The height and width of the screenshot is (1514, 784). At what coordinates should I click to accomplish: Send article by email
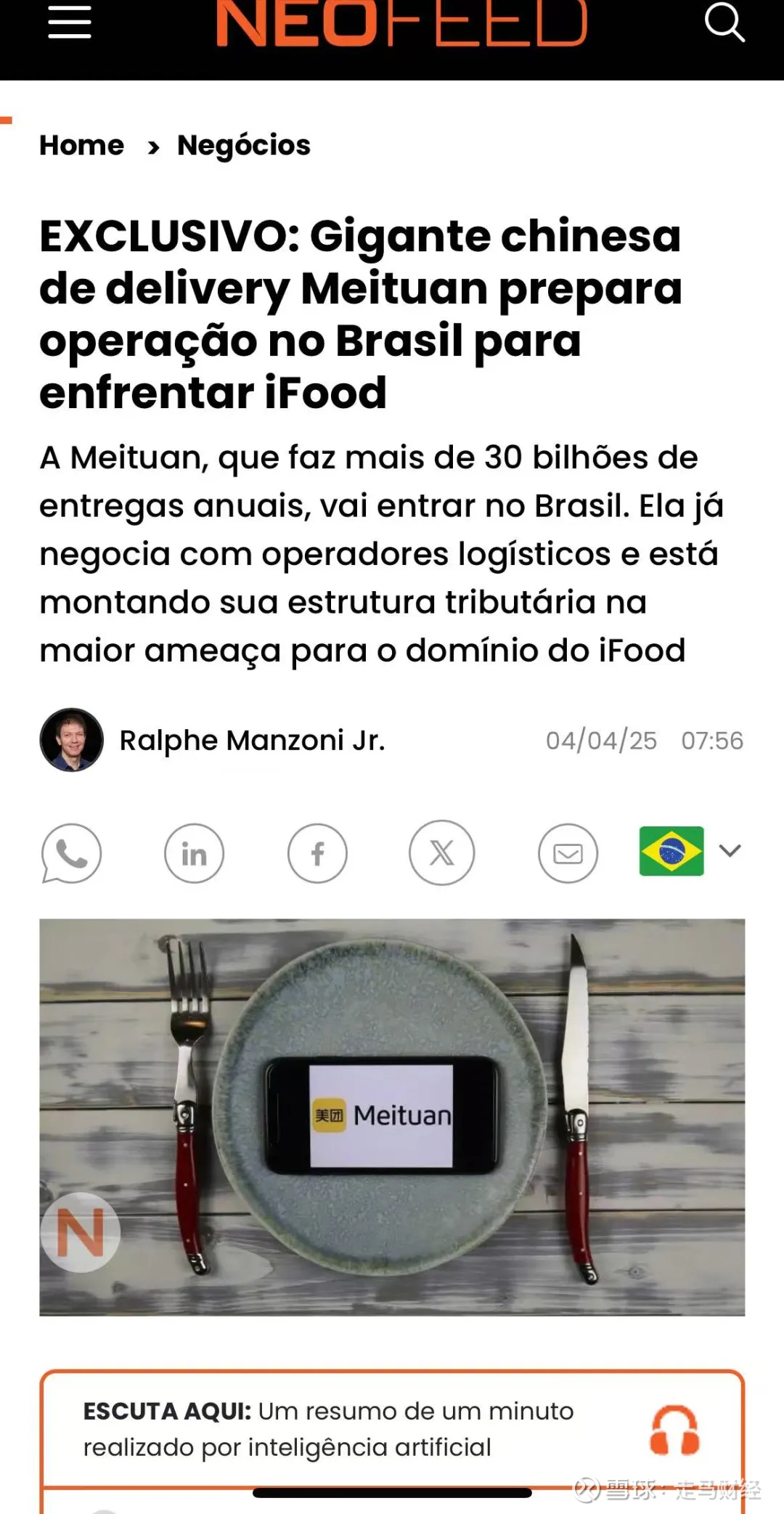coord(568,853)
